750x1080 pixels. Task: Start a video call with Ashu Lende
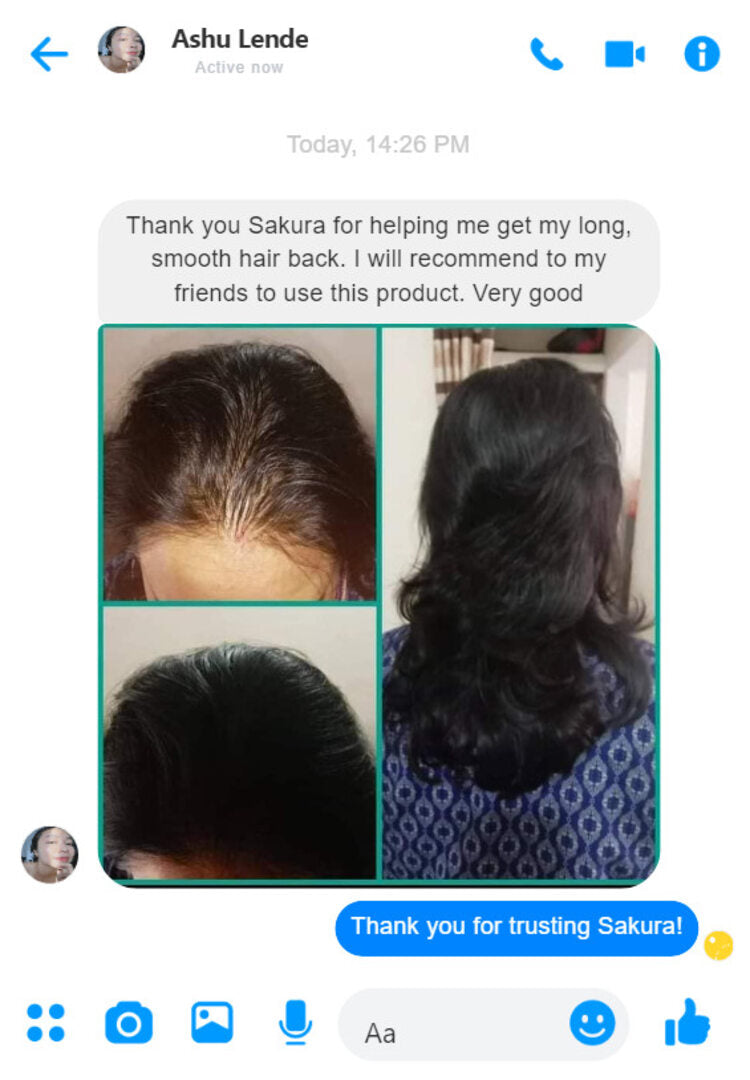[624, 54]
